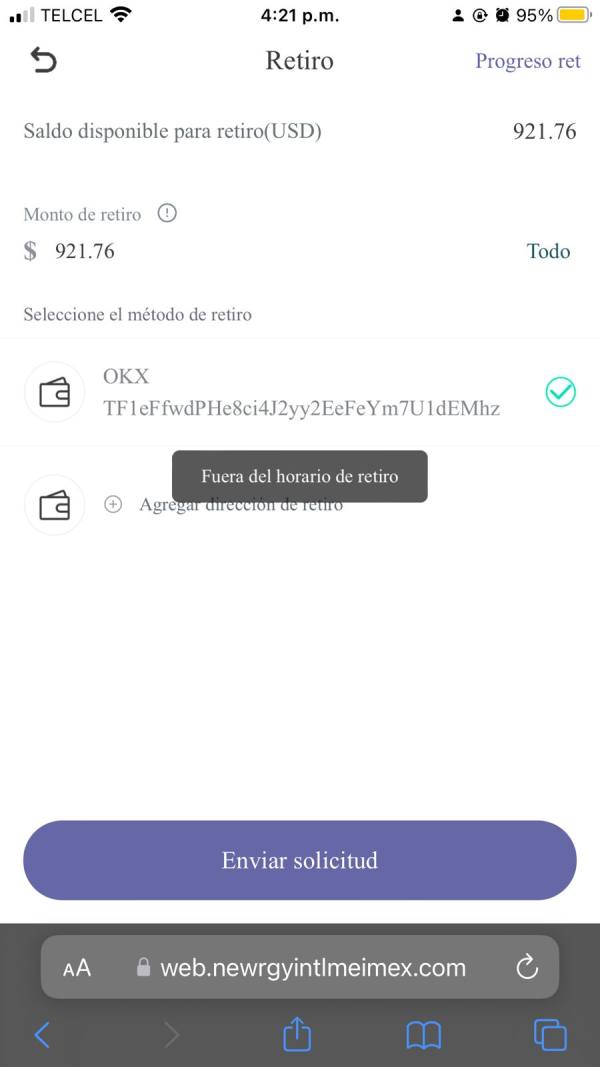This screenshot has width=600, height=1067.
Task: Go to previous page in Safari
Action: (x=41, y=1035)
